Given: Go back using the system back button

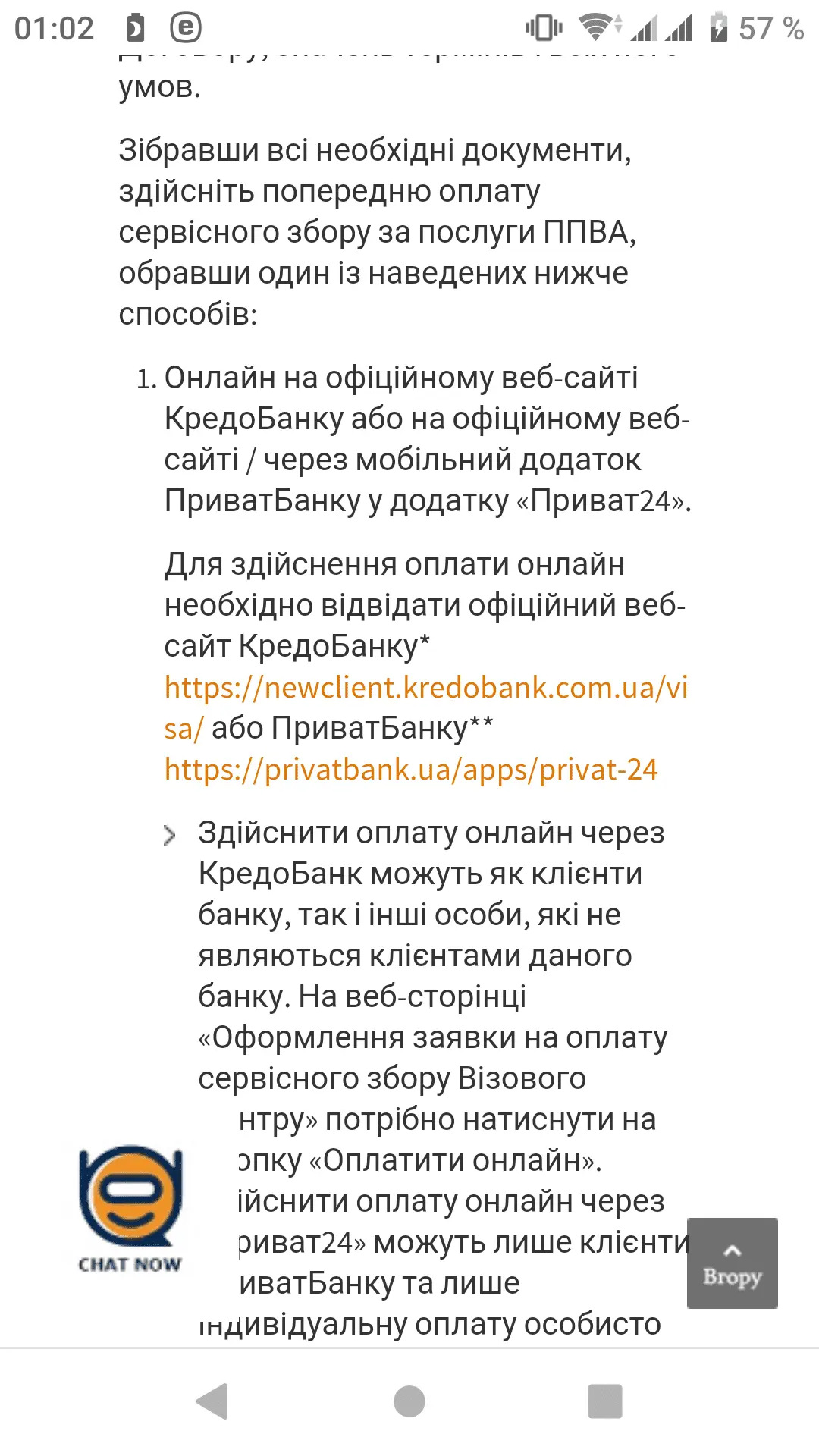Looking at the screenshot, I should click(x=212, y=1401).
